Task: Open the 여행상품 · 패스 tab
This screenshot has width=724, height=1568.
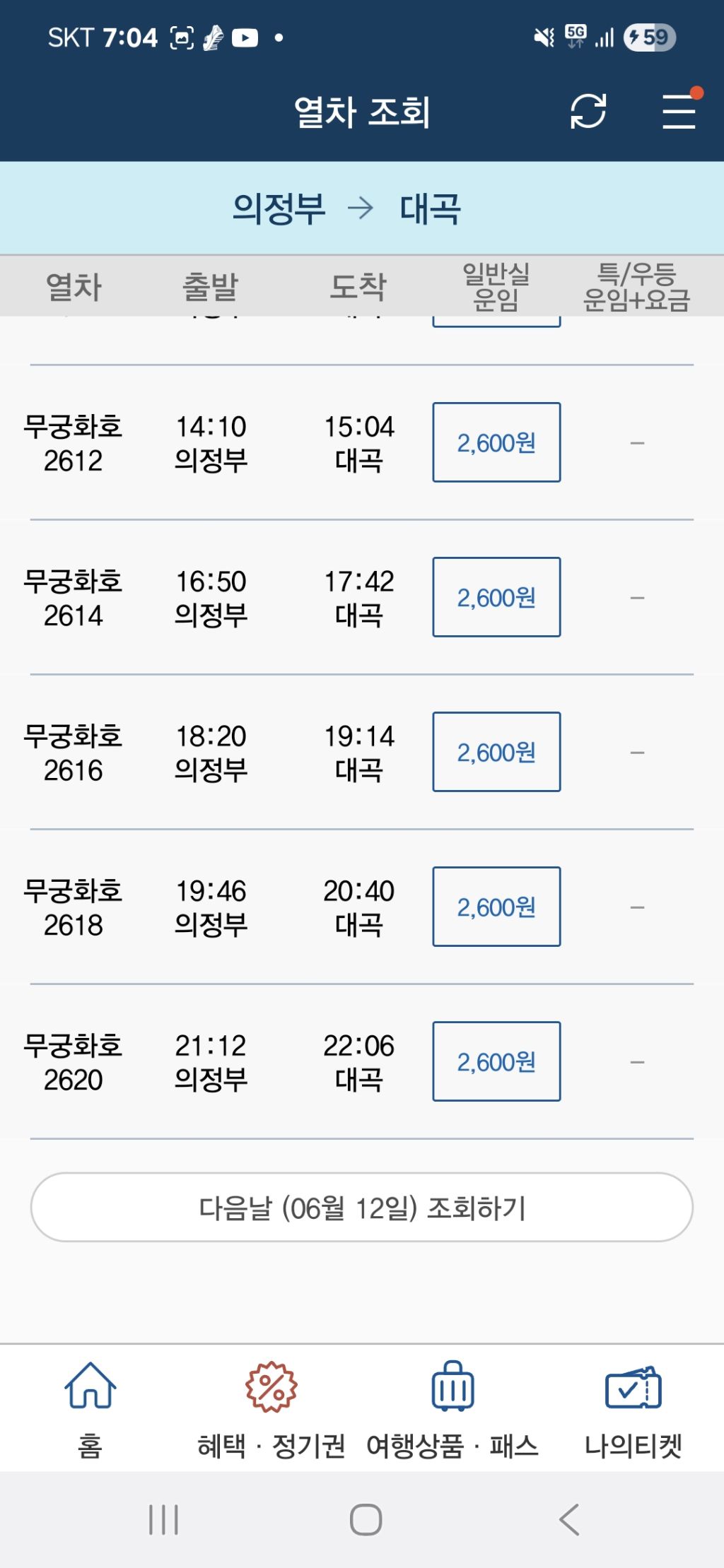Action: pyautogui.click(x=452, y=1410)
